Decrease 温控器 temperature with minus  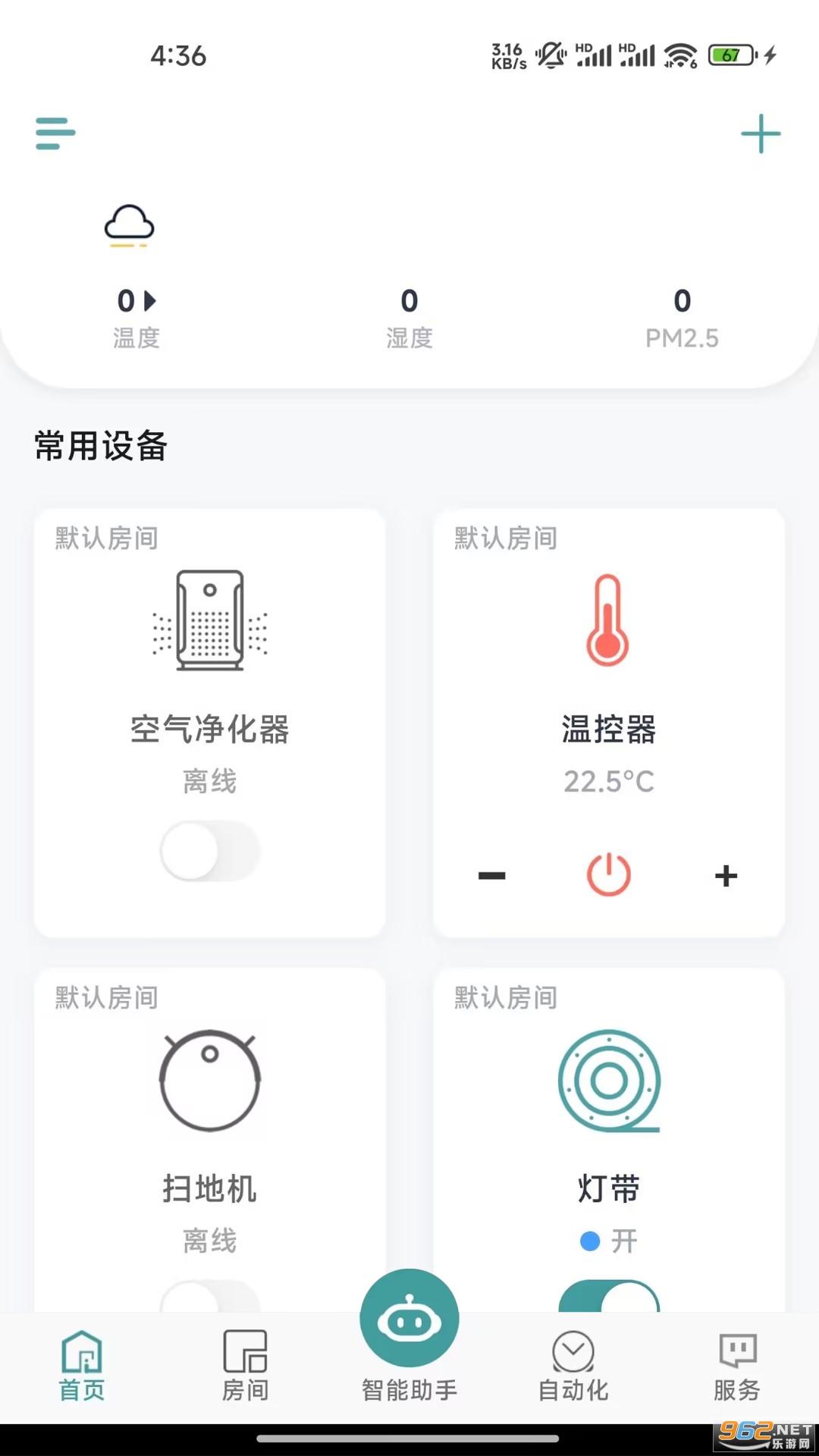pos(491,876)
